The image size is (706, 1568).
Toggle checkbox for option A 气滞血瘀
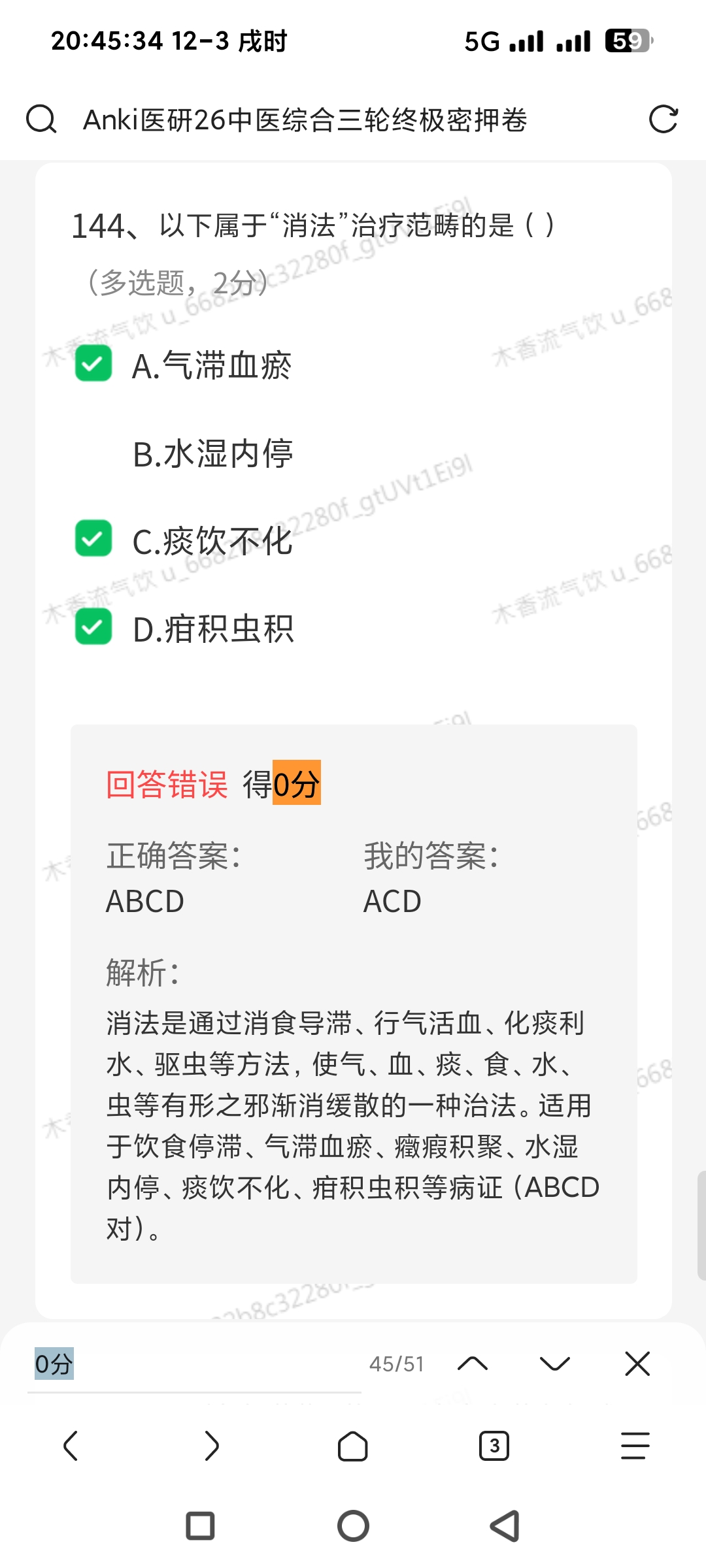[93, 364]
